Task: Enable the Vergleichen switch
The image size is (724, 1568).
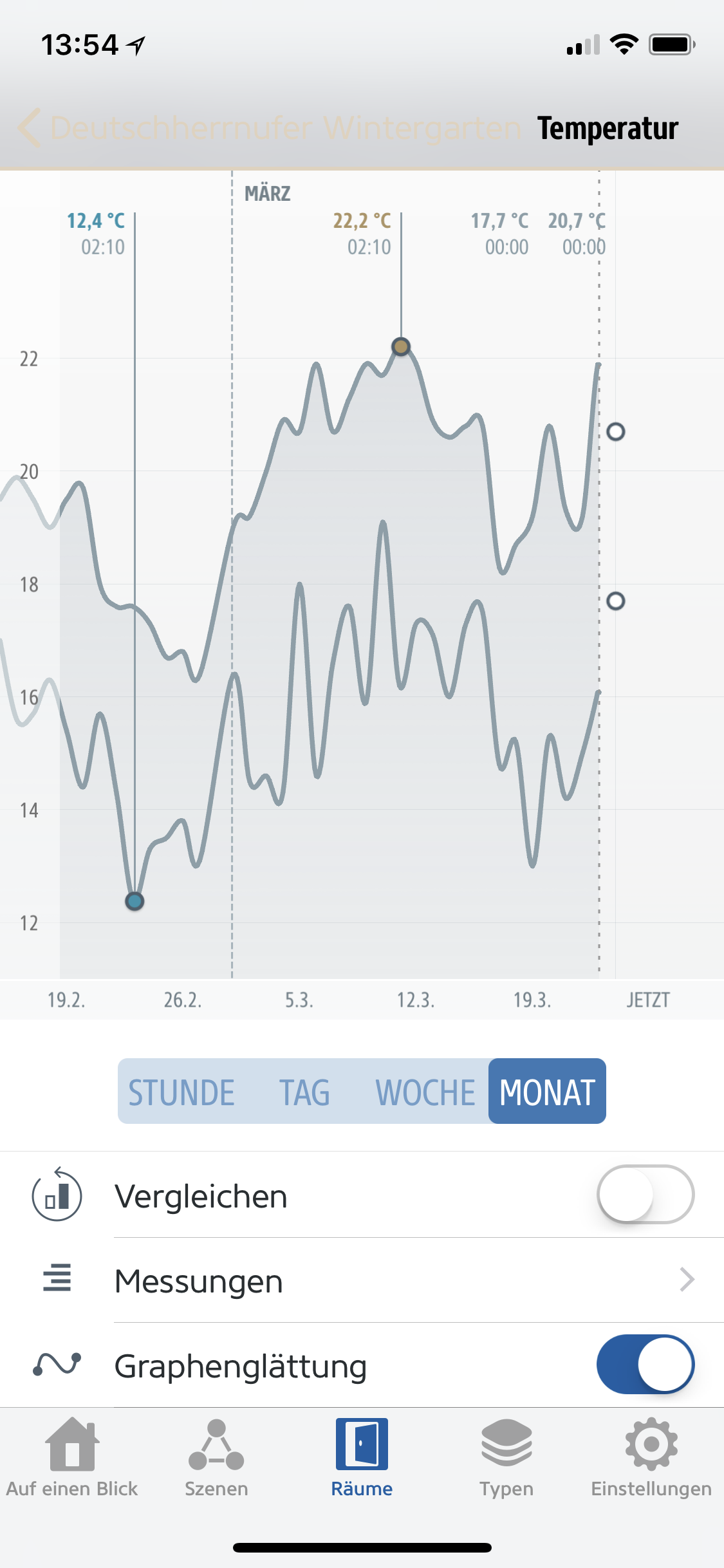Action: click(x=645, y=1195)
